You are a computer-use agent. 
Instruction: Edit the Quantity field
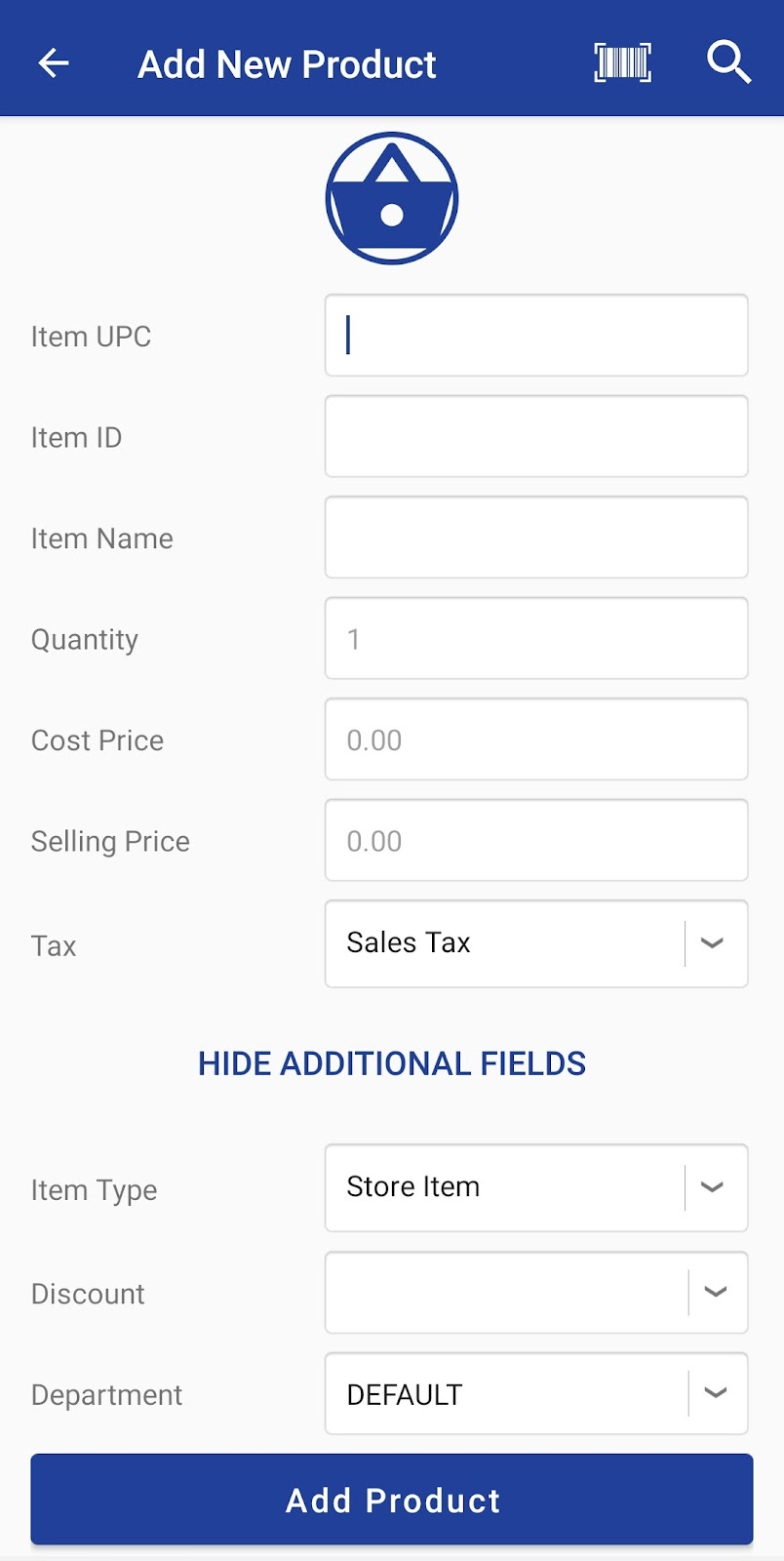click(x=536, y=639)
